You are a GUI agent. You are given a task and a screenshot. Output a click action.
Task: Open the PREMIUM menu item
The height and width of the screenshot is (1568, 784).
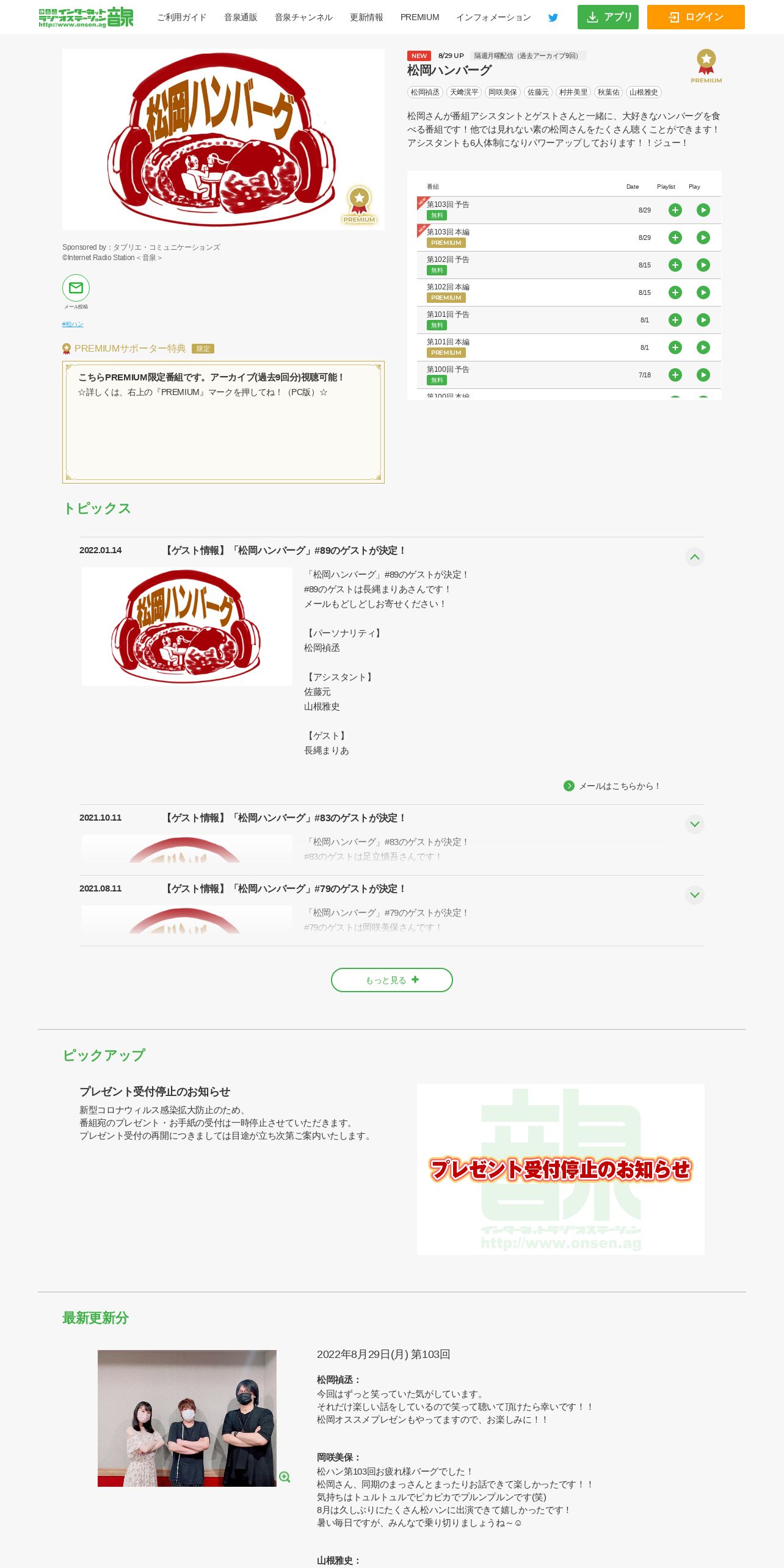419,17
